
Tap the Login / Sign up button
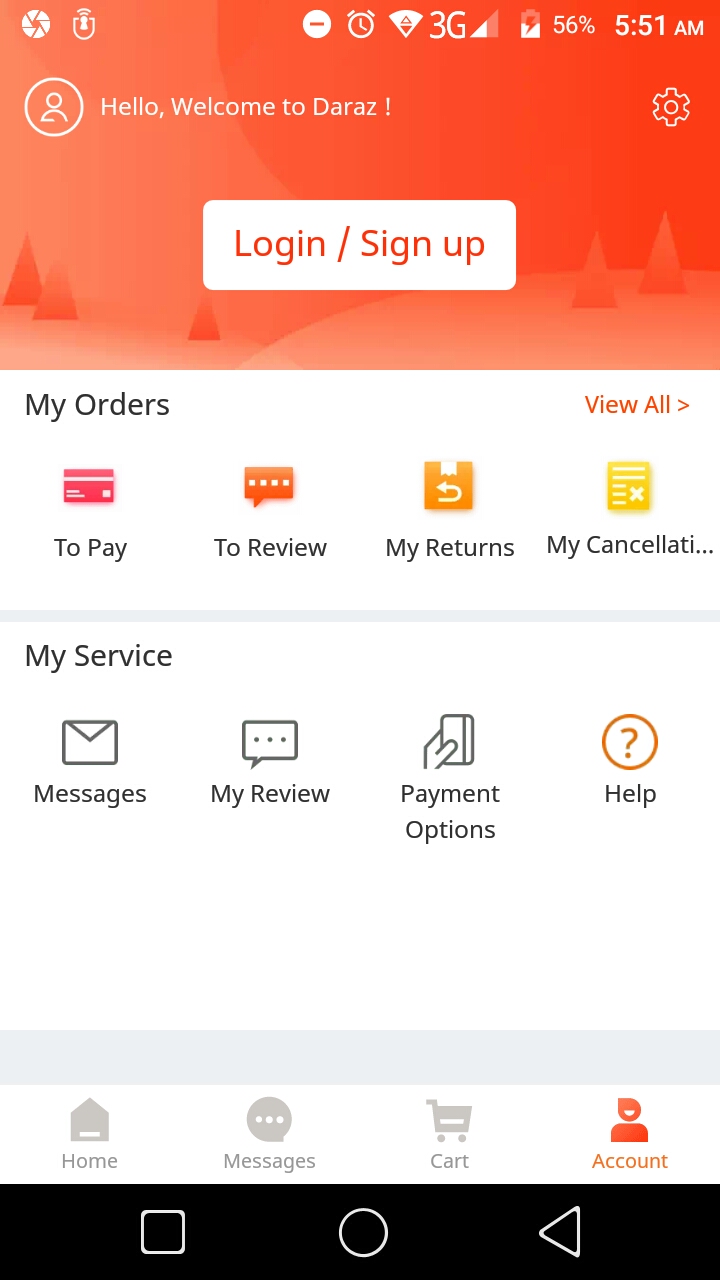point(359,245)
